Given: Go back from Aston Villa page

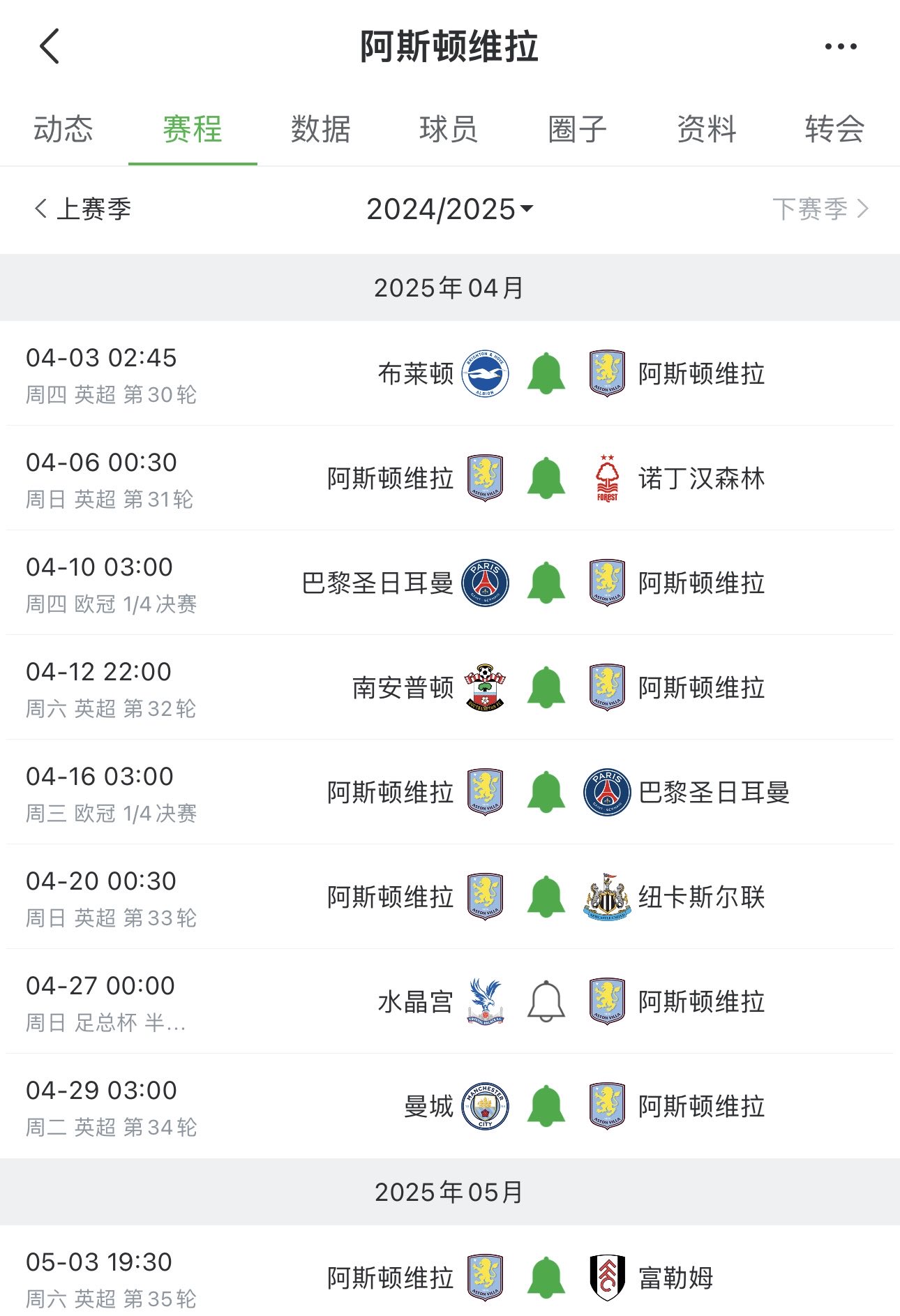Looking at the screenshot, I should (50, 47).
